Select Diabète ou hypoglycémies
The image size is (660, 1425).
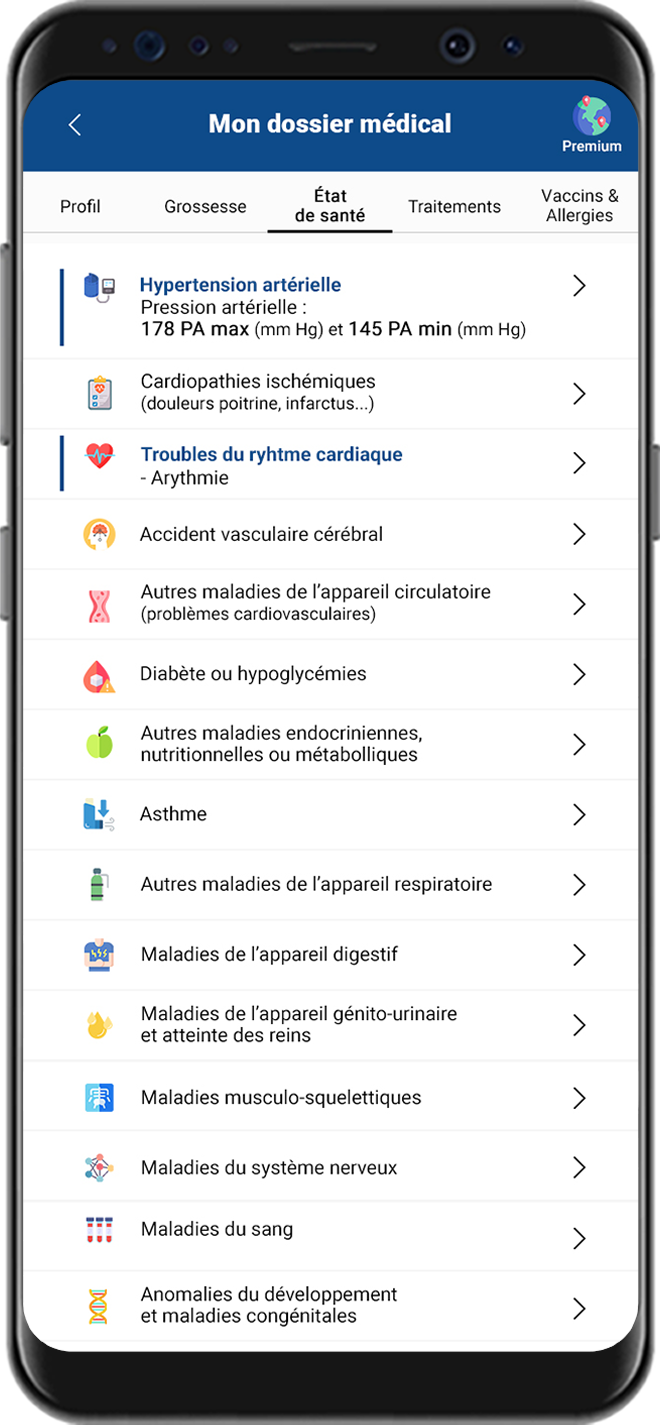pyautogui.click(x=330, y=674)
